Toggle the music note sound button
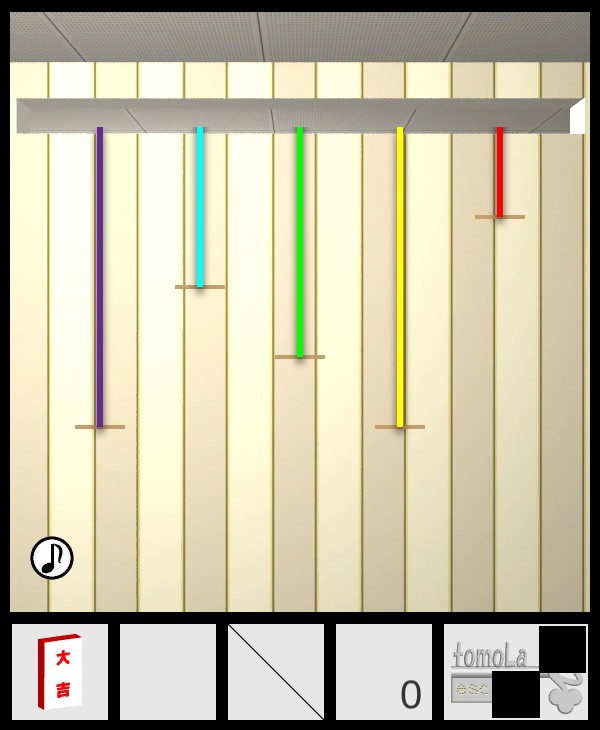Image resolution: width=600 pixels, height=730 pixels. click(52, 558)
